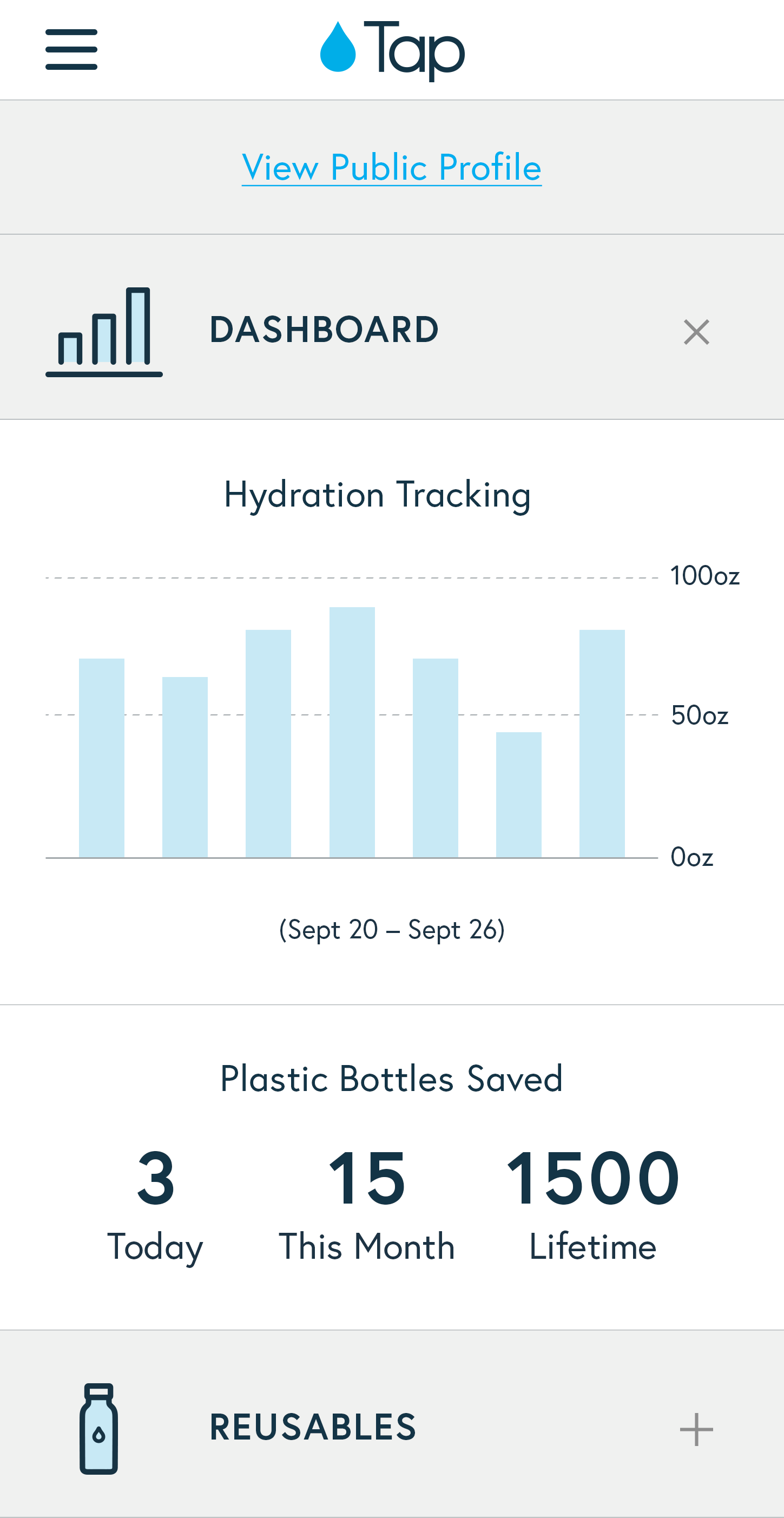784x1518 pixels.
Task: Collapse the Dashboard section
Action: pyautogui.click(x=696, y=332)
